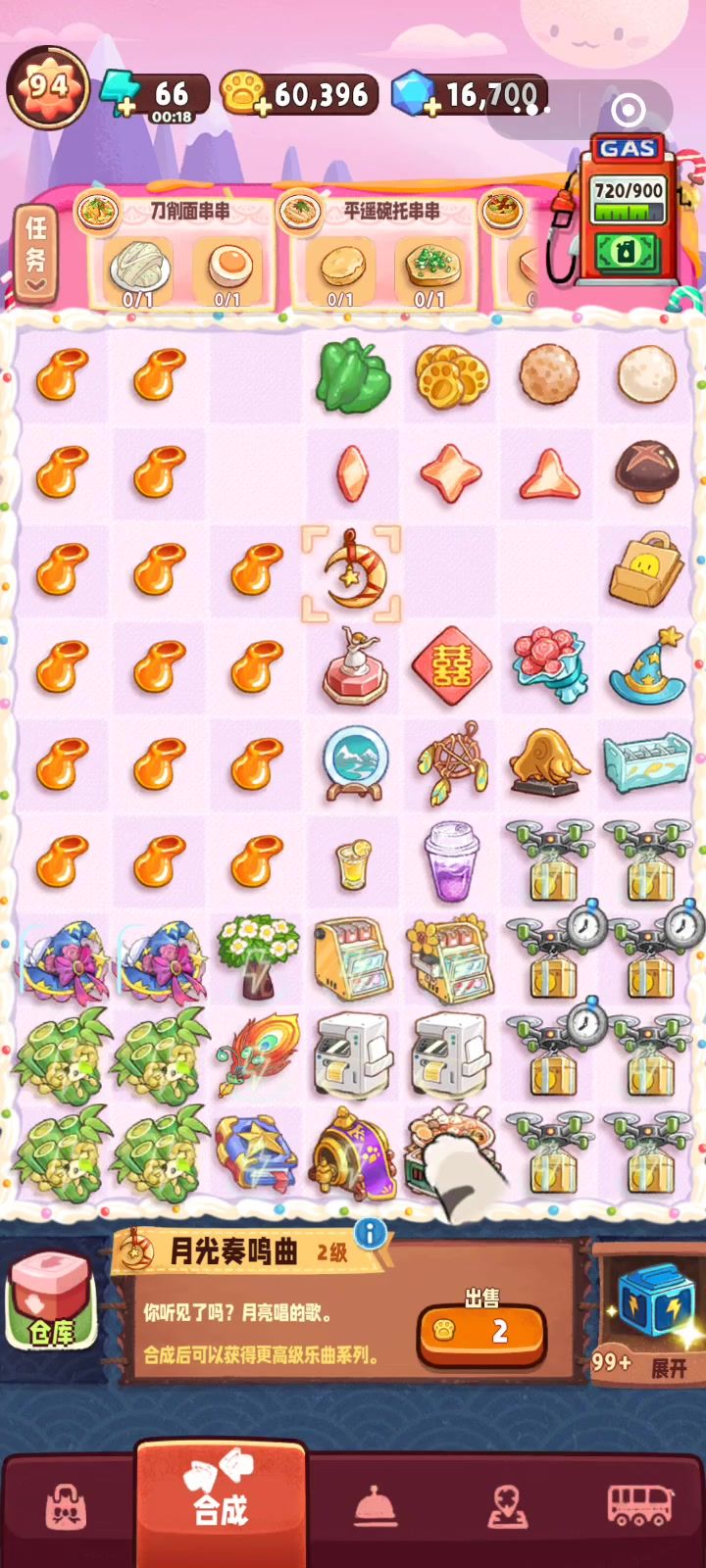Open the serving bell tab
706x1568 pixels.
[376, 1507]
